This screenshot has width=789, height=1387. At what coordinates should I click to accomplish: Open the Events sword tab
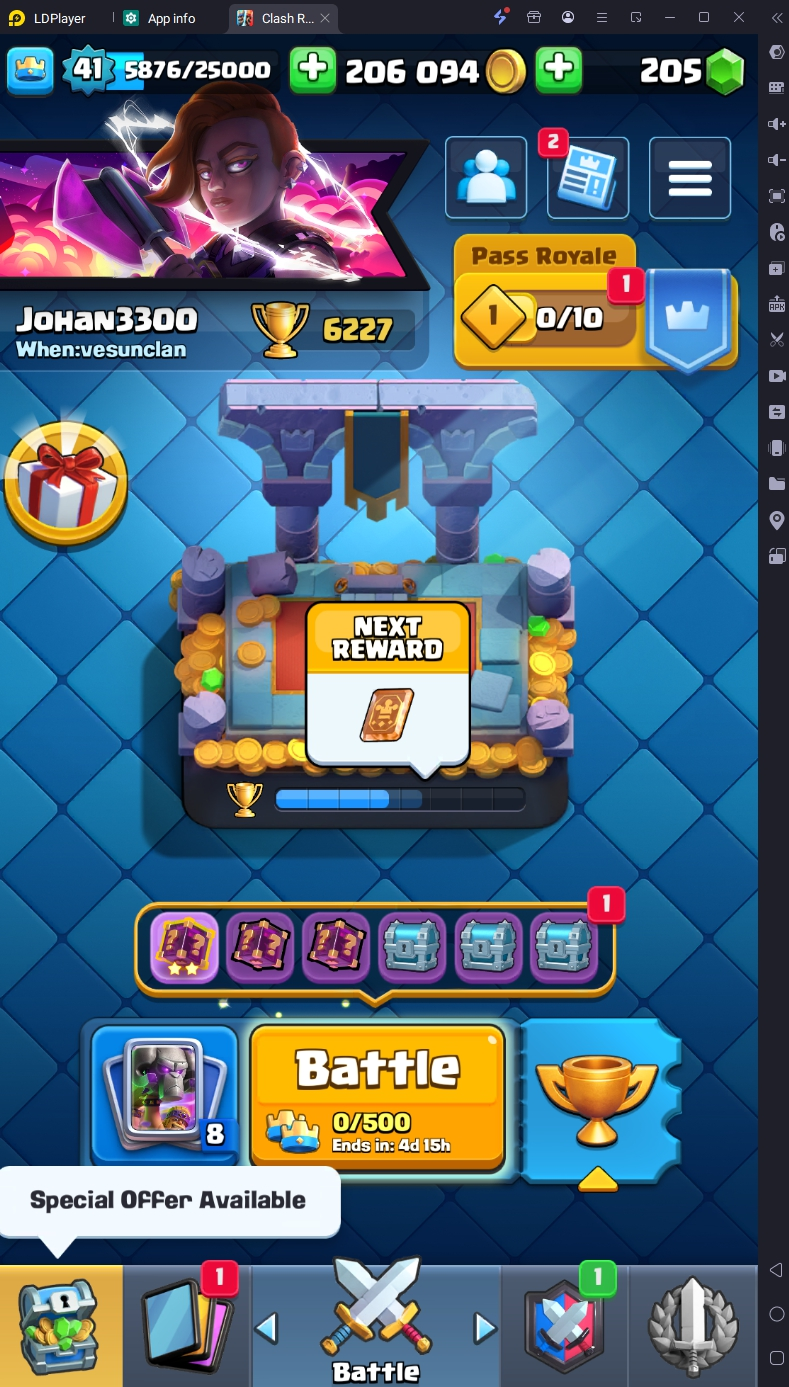tap(692, 1325)
